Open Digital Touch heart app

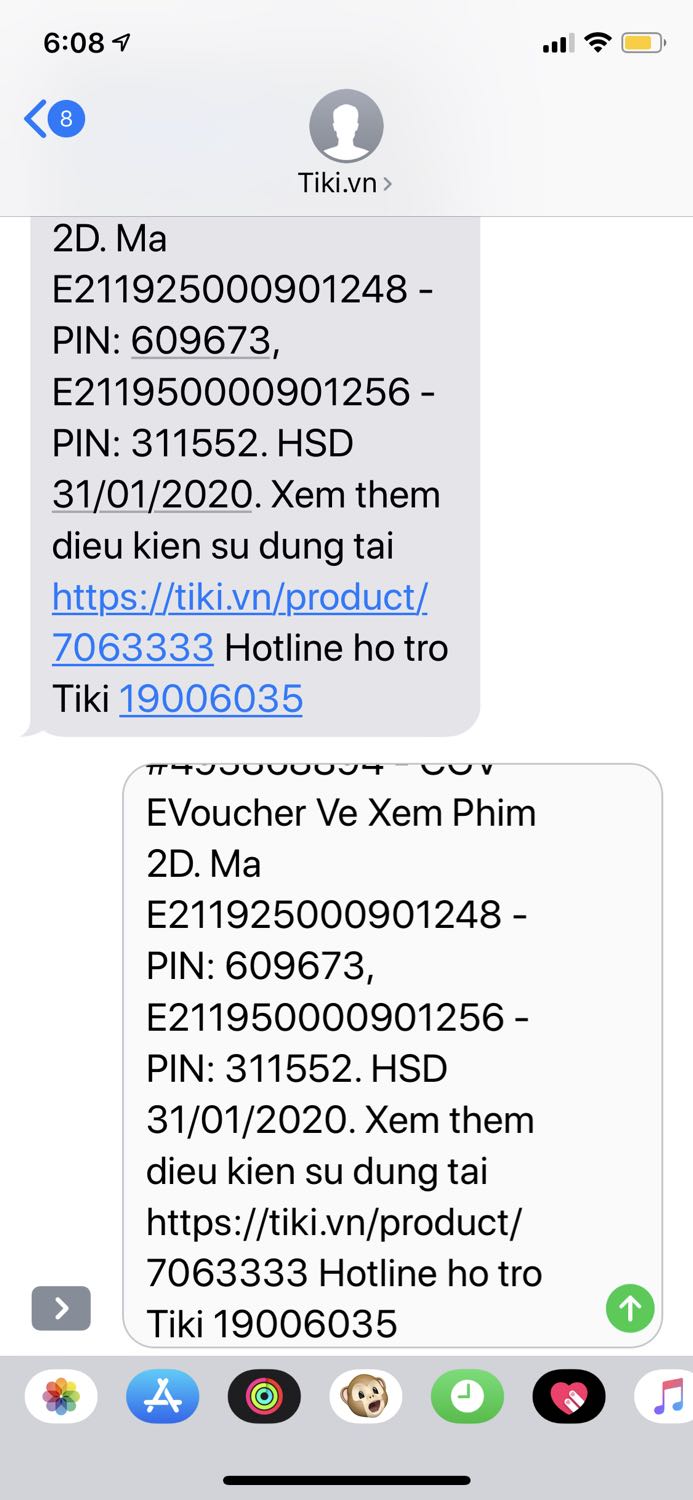tap(568, 1396)
